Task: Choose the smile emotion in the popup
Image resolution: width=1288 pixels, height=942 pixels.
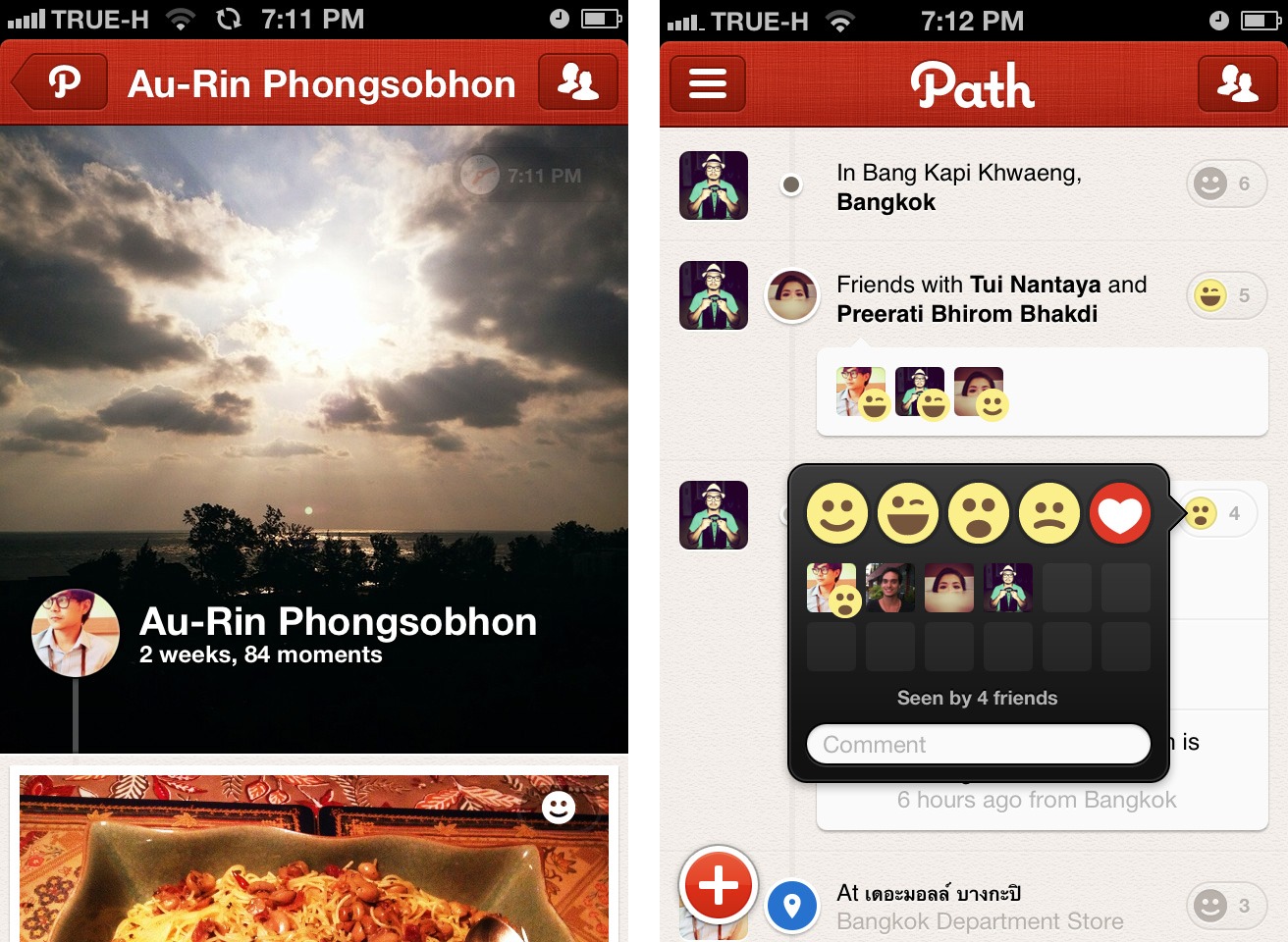Action: tap(836, 513)
